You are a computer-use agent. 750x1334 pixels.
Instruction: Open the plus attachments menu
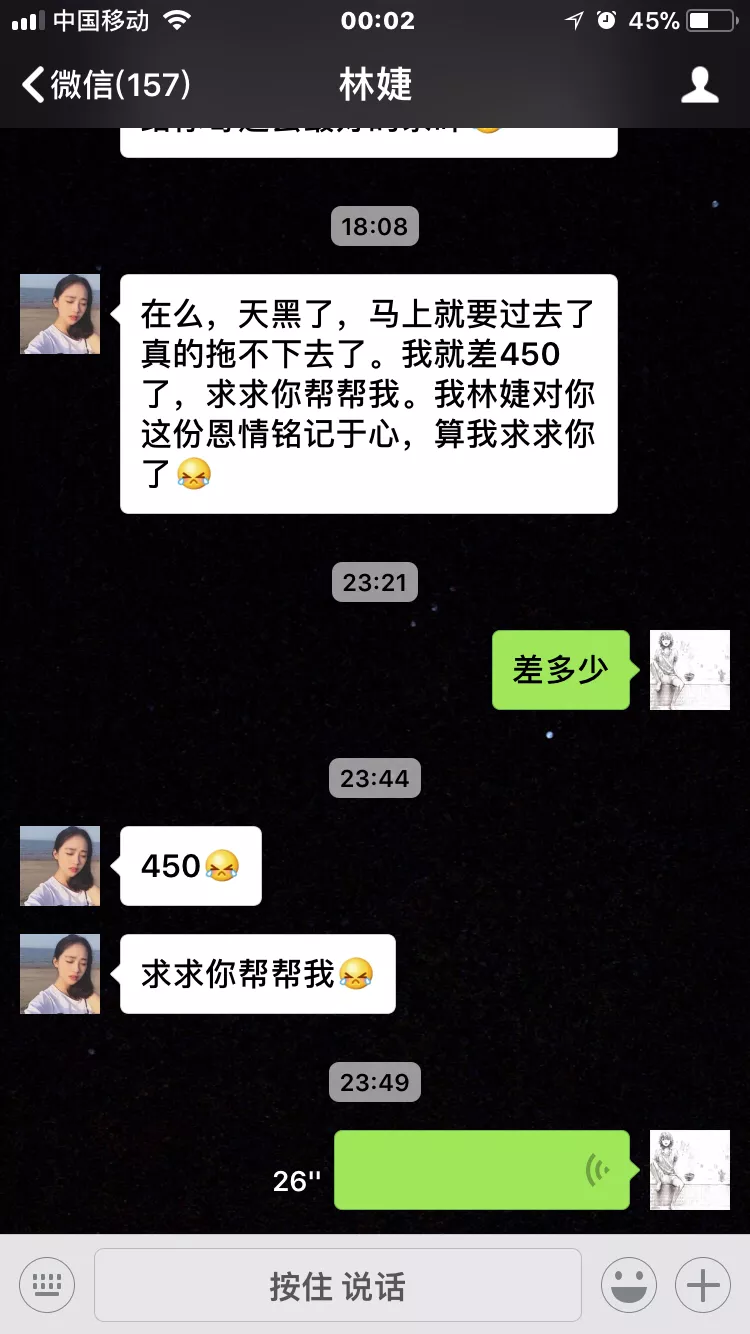pyautogui.click(x=703, y=1285)
